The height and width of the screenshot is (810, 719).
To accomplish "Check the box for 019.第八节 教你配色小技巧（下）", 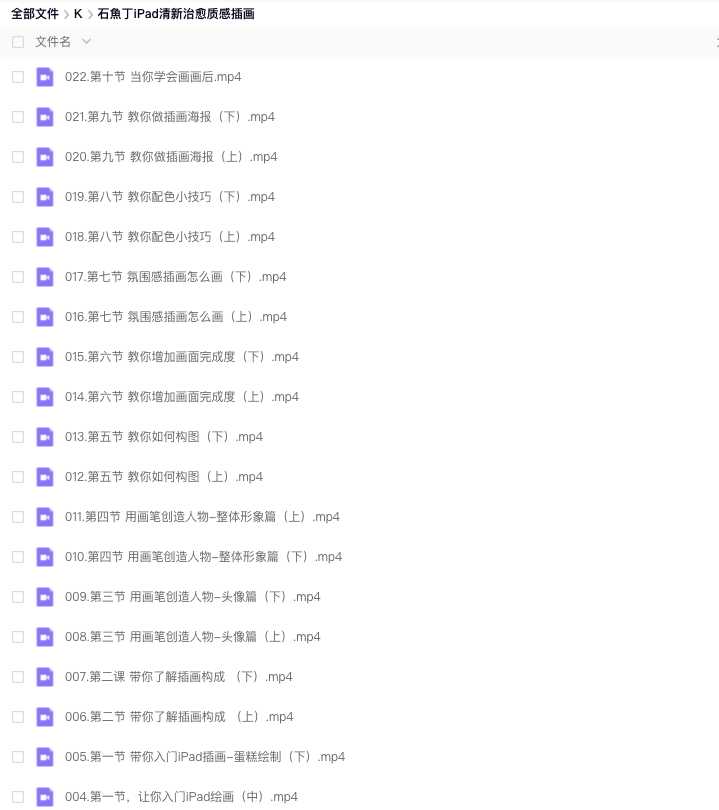I will [x=18, y=197].
